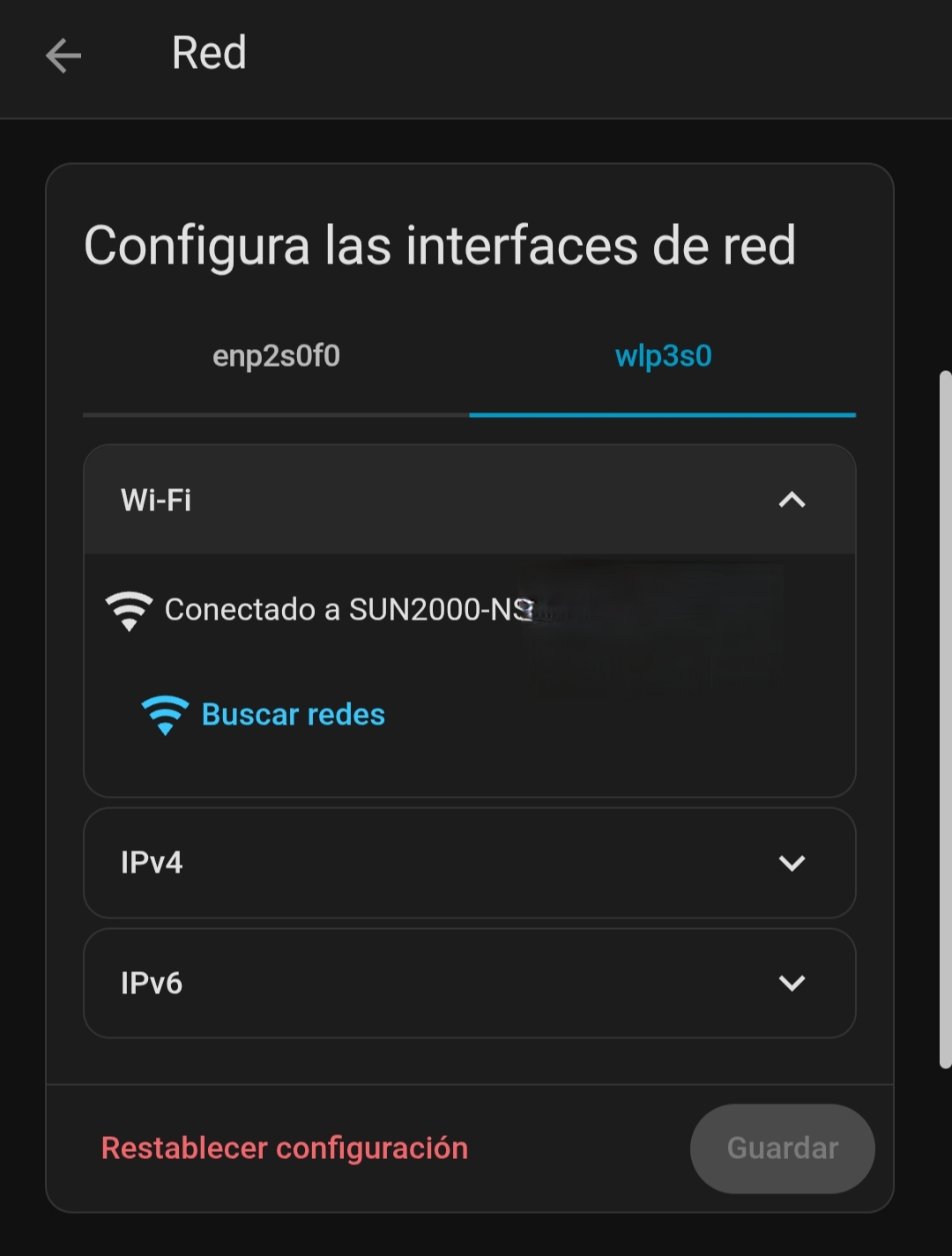The image size is (952, 1256).
Task: Tap Restablecer configuración
Action: tap(285, 1148)
